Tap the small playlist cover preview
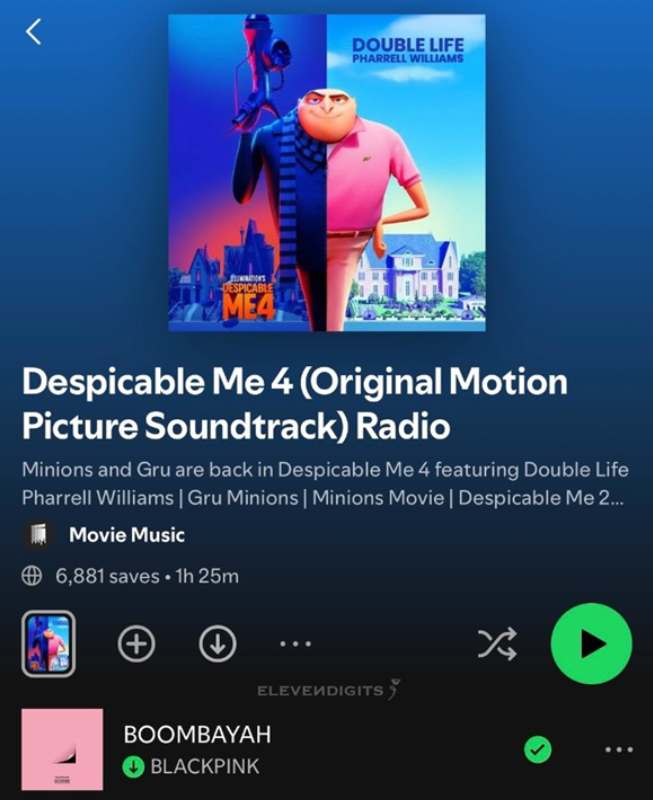Image resolution: width=653 pixels, height=800 pixels. [x=48, y=644]
